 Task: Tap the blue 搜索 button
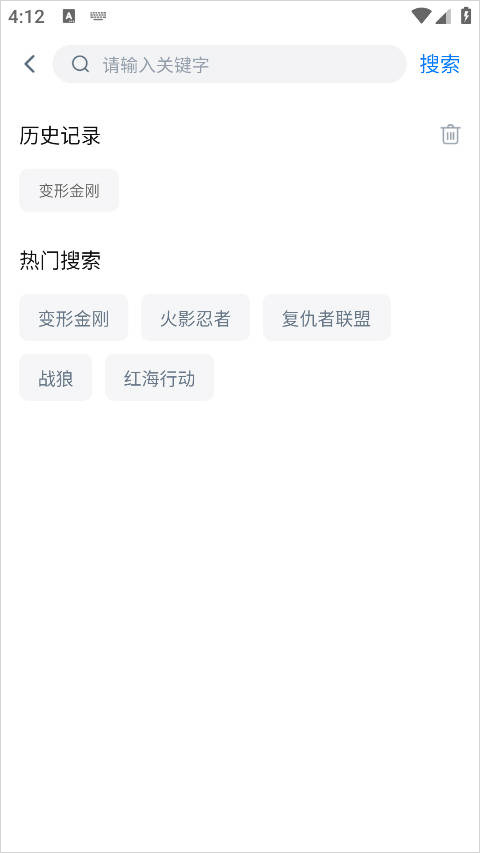[x=440, y=64]
